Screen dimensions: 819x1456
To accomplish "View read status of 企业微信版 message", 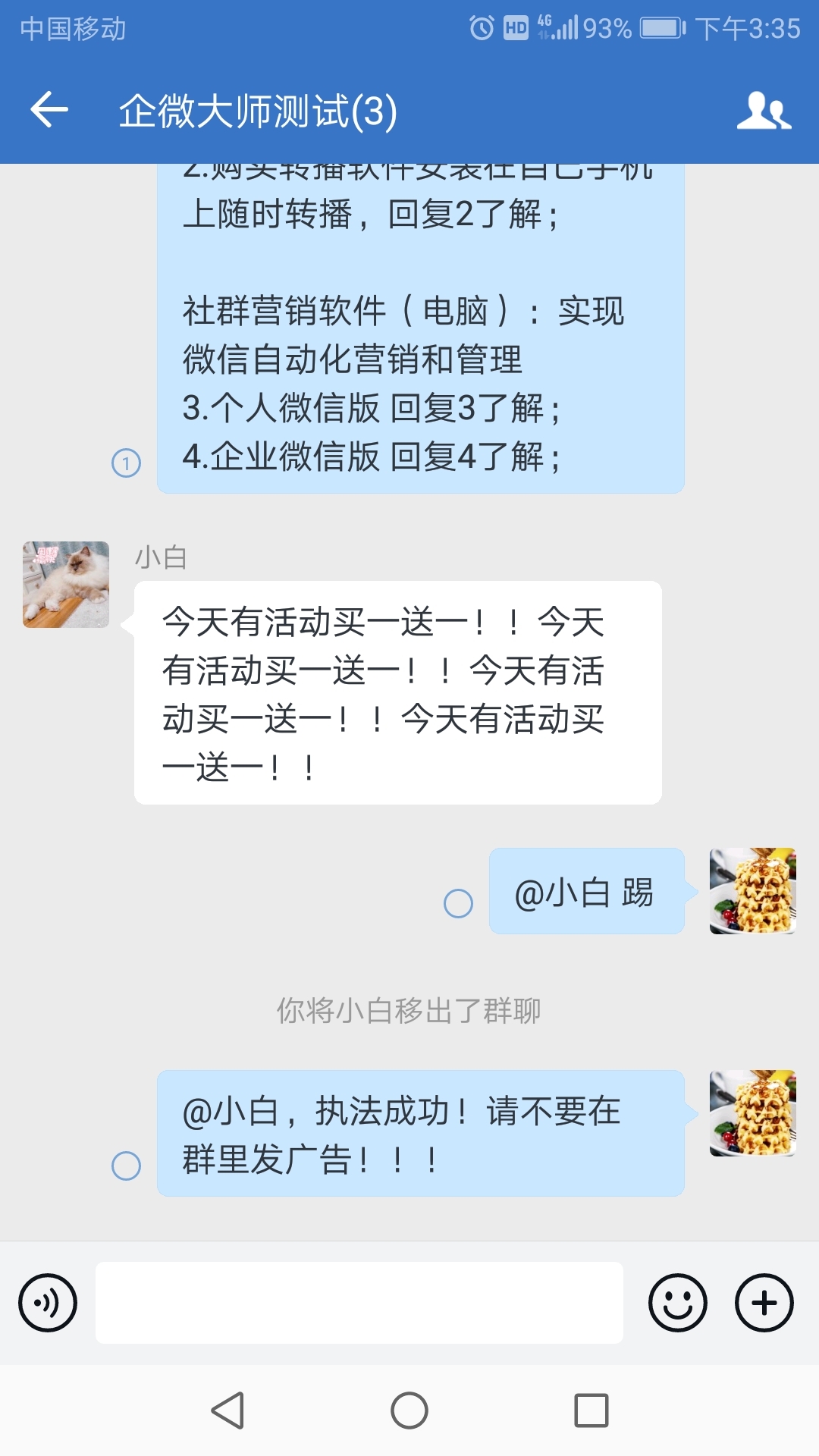I will 127,463.
